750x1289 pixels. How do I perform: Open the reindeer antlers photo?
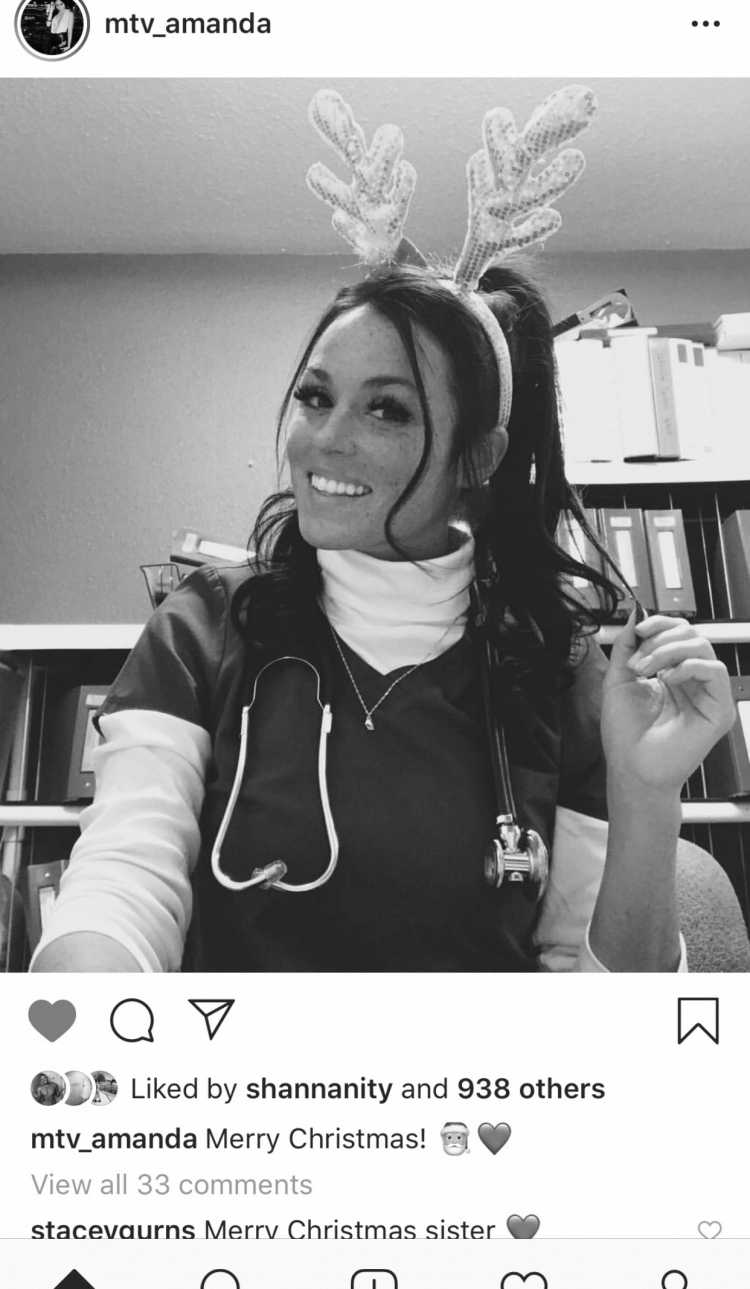[375, 525]
